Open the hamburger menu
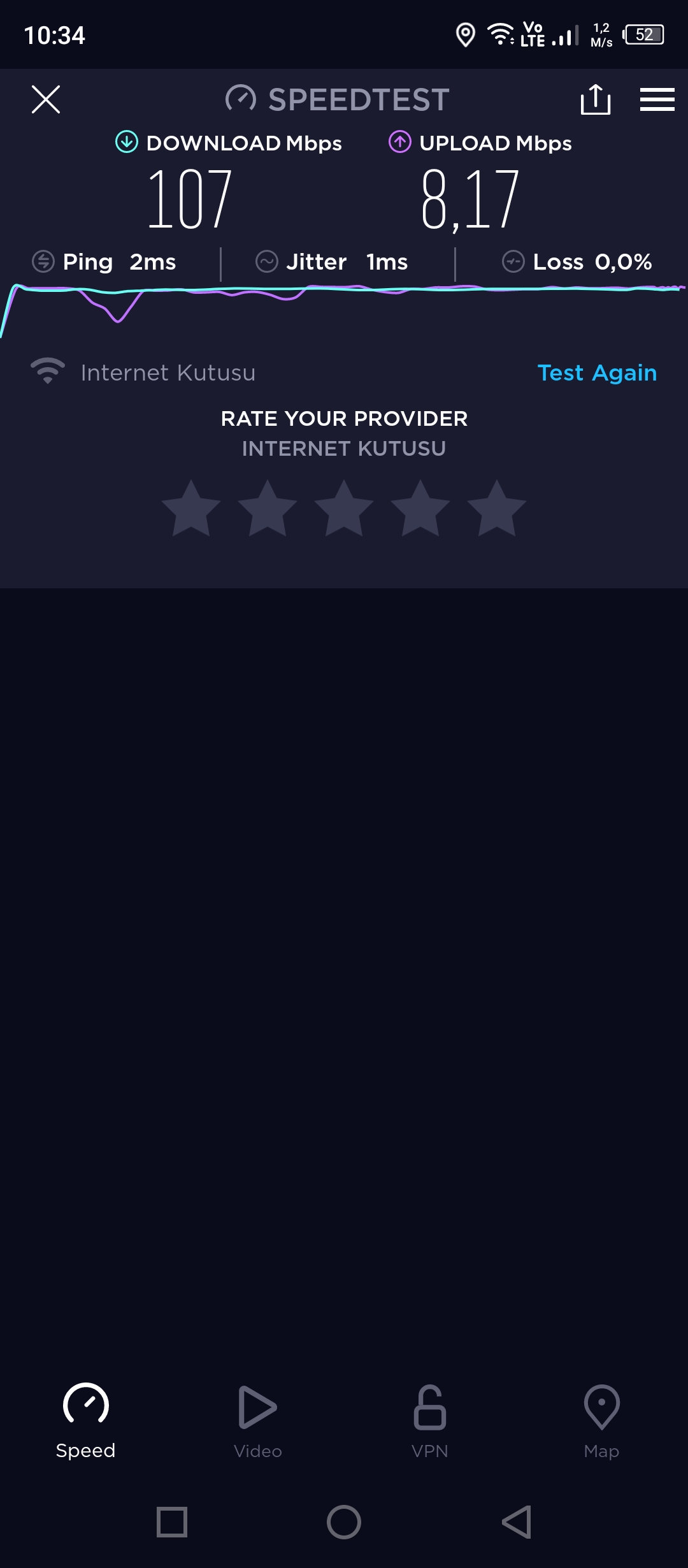Viewport: 688px width, 1568px height. [657, 99]
